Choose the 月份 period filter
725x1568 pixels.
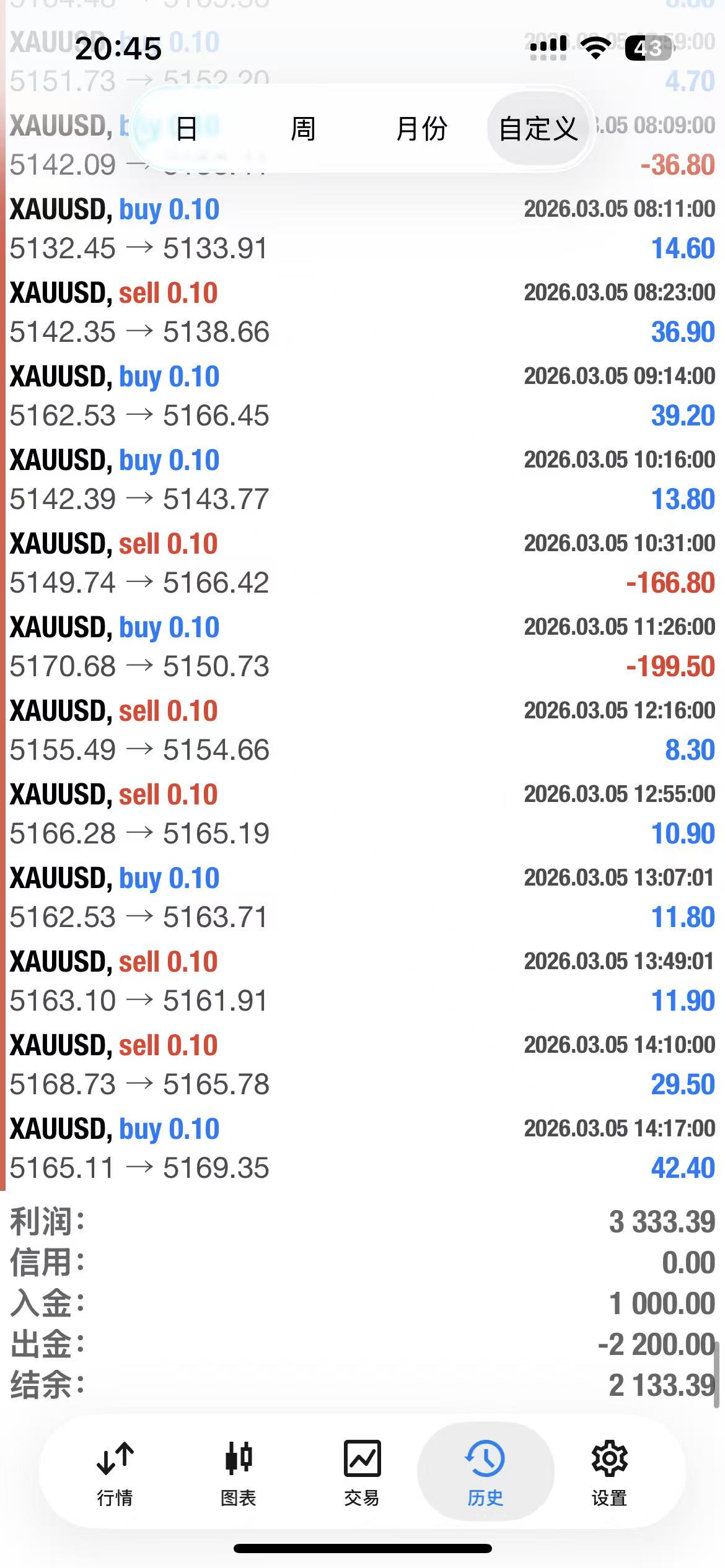(x=421, y=129)
